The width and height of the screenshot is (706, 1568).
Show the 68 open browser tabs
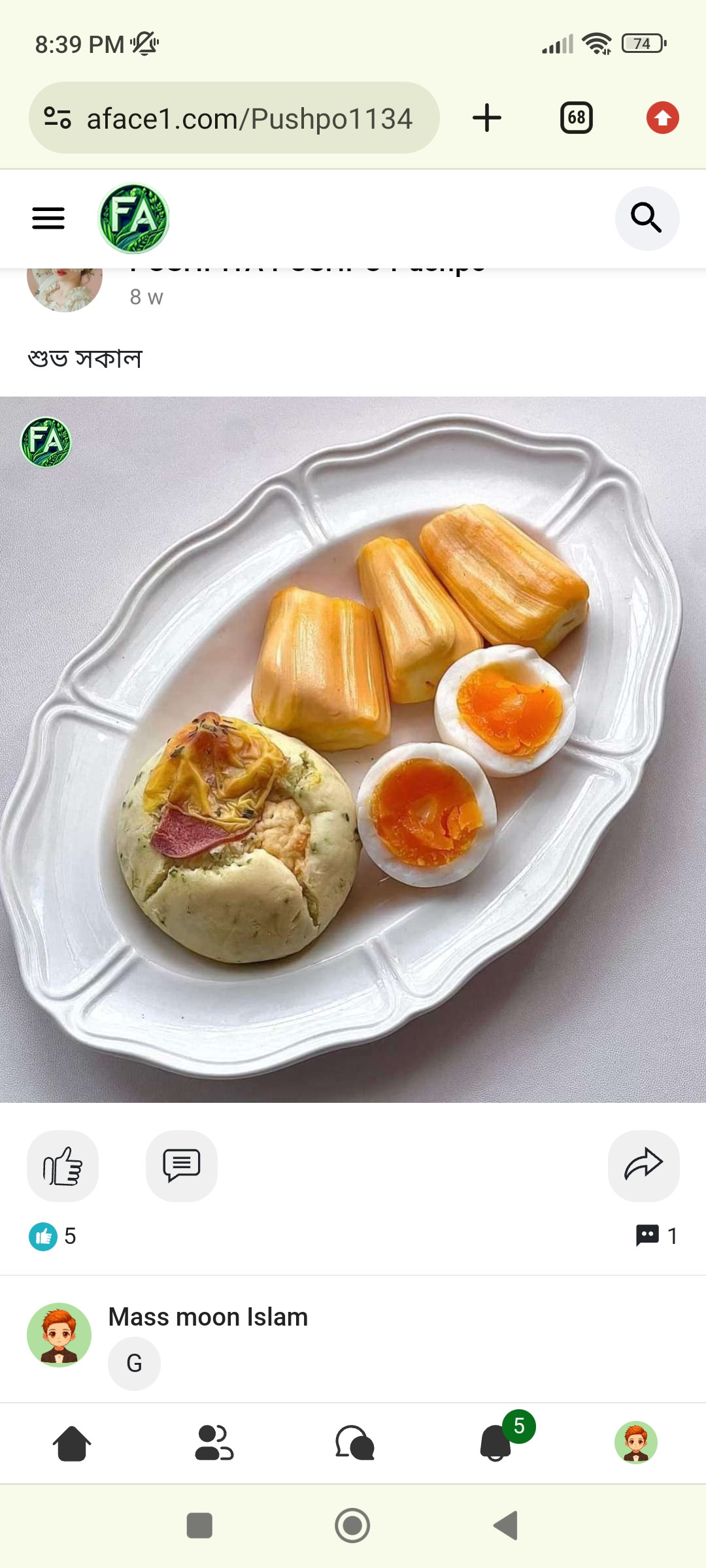coord(576,118)
